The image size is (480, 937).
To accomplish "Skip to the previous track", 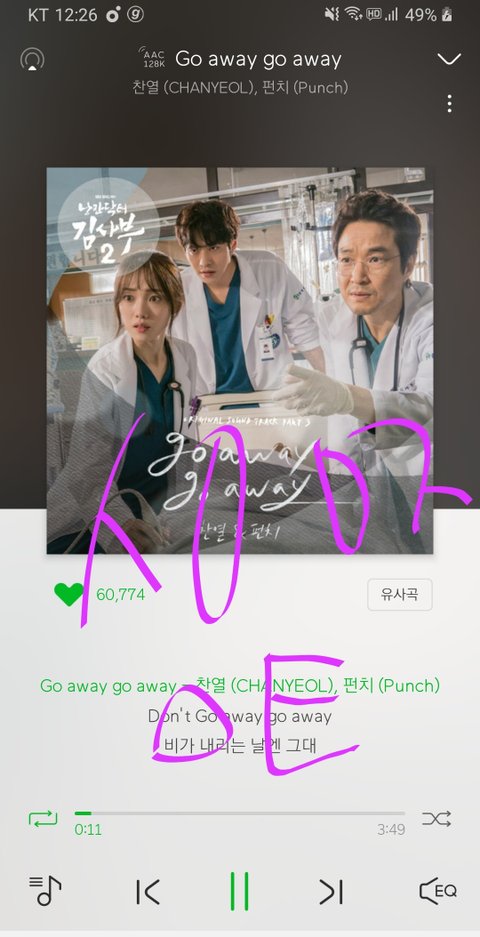I will click(x=148, y=892).
